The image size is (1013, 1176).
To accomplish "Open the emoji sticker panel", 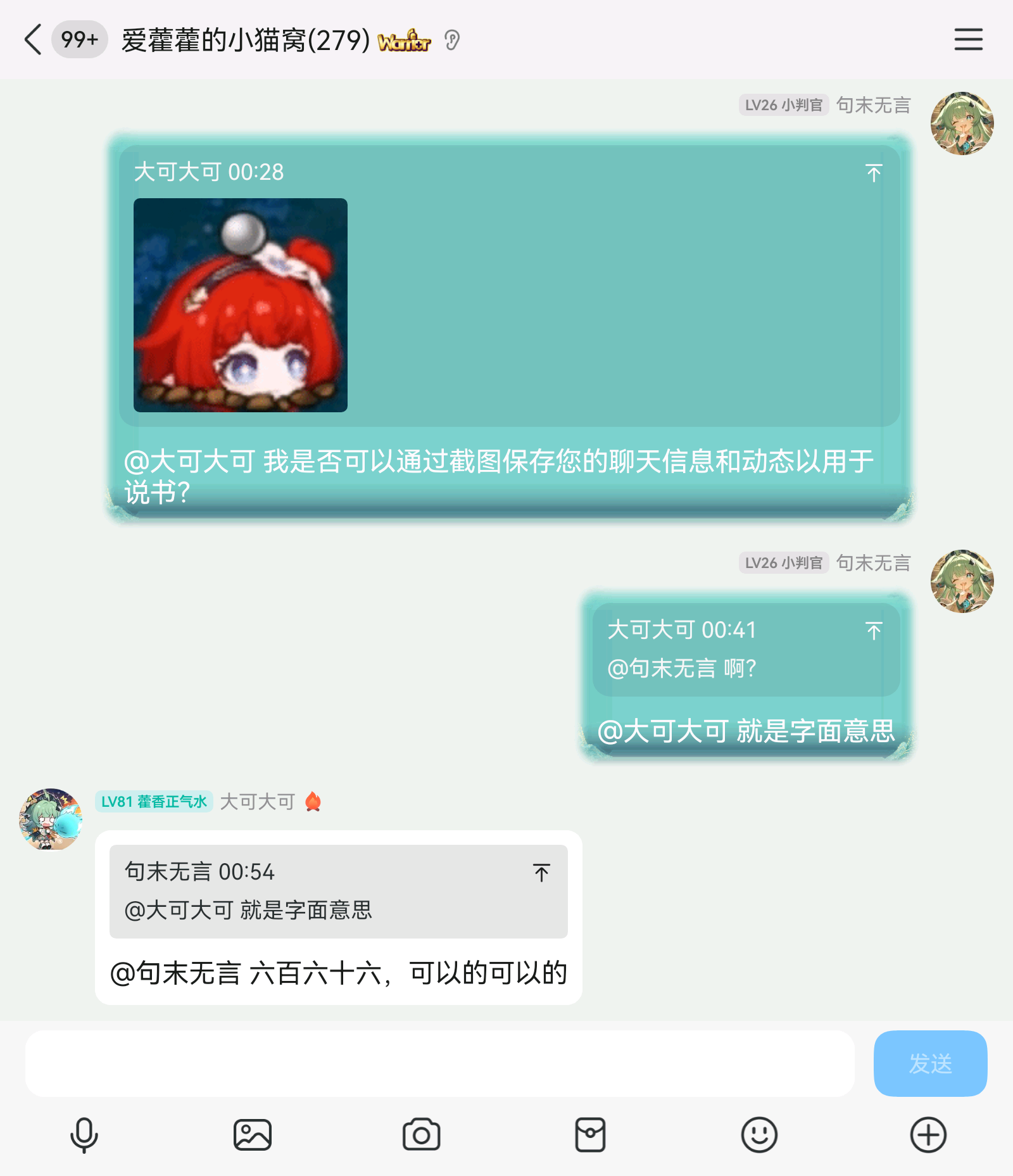I will click(759, 1135).
